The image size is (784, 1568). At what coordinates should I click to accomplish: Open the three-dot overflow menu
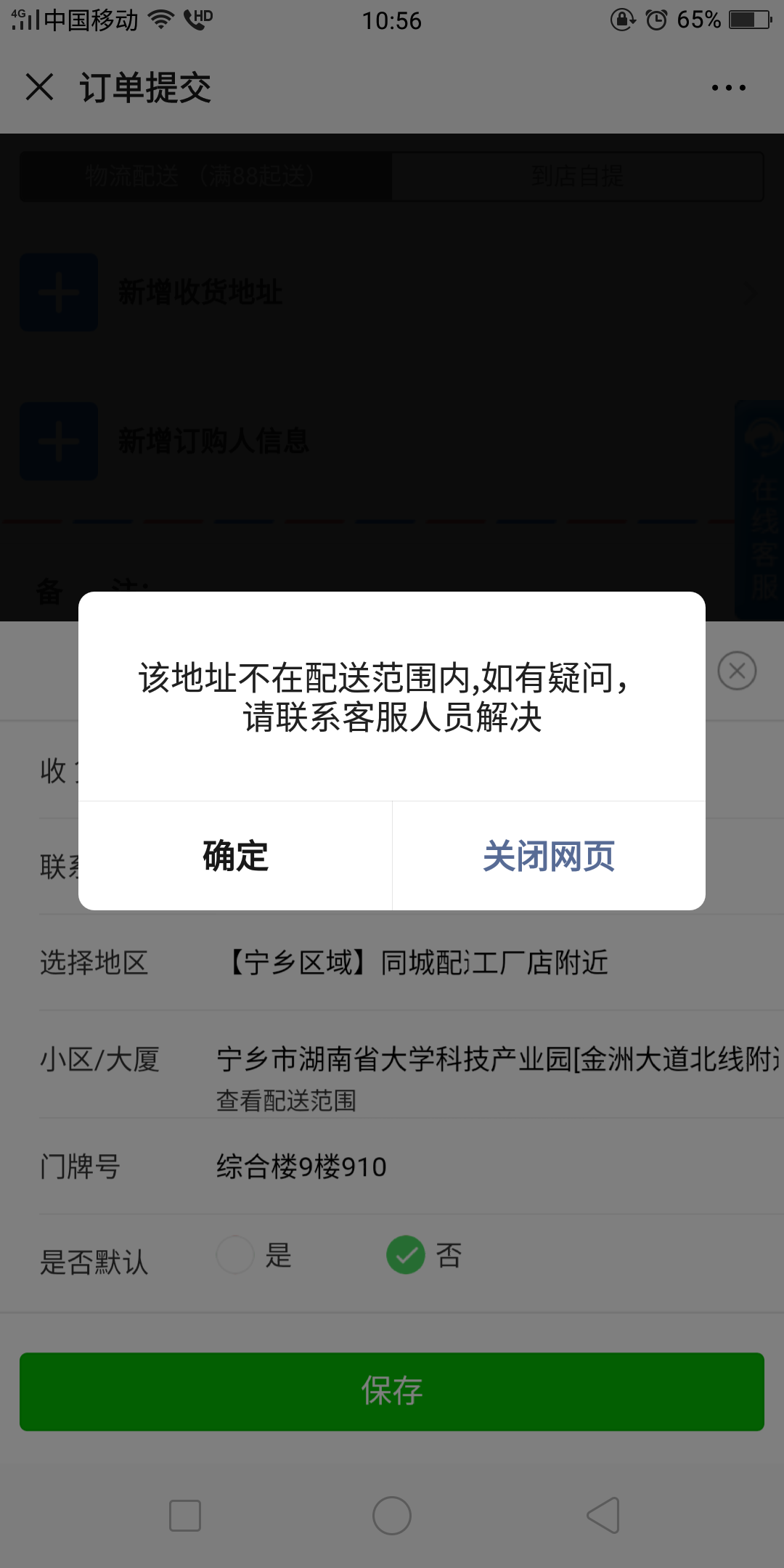[728, 88]
